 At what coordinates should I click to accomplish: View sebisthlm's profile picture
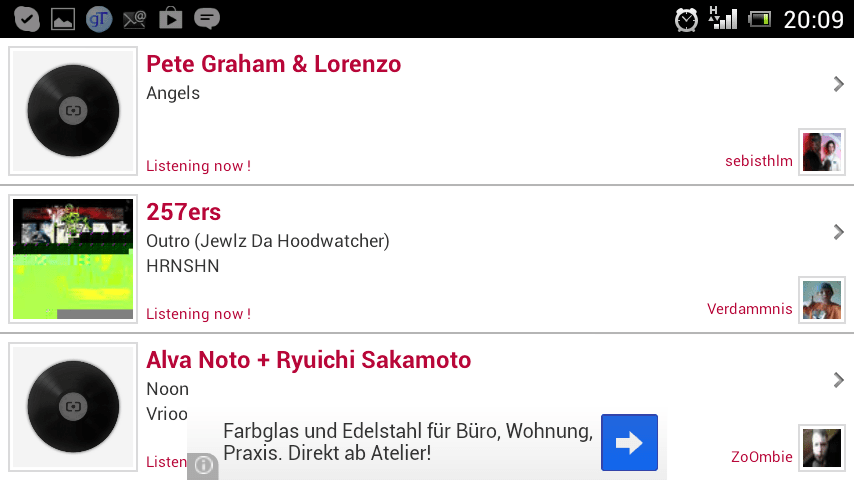(x=821, y=152)
